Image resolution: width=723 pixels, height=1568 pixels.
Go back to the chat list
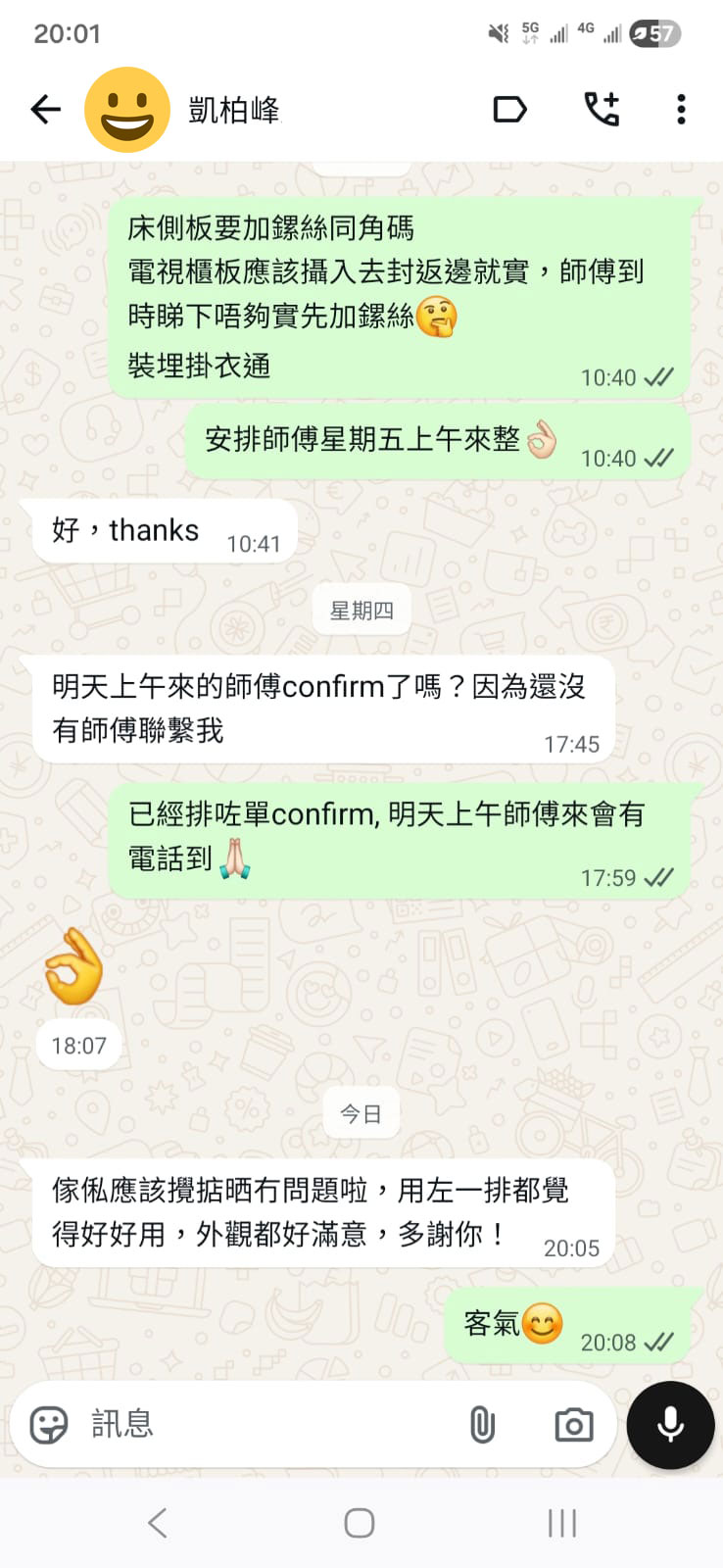(x=46, y=110)
